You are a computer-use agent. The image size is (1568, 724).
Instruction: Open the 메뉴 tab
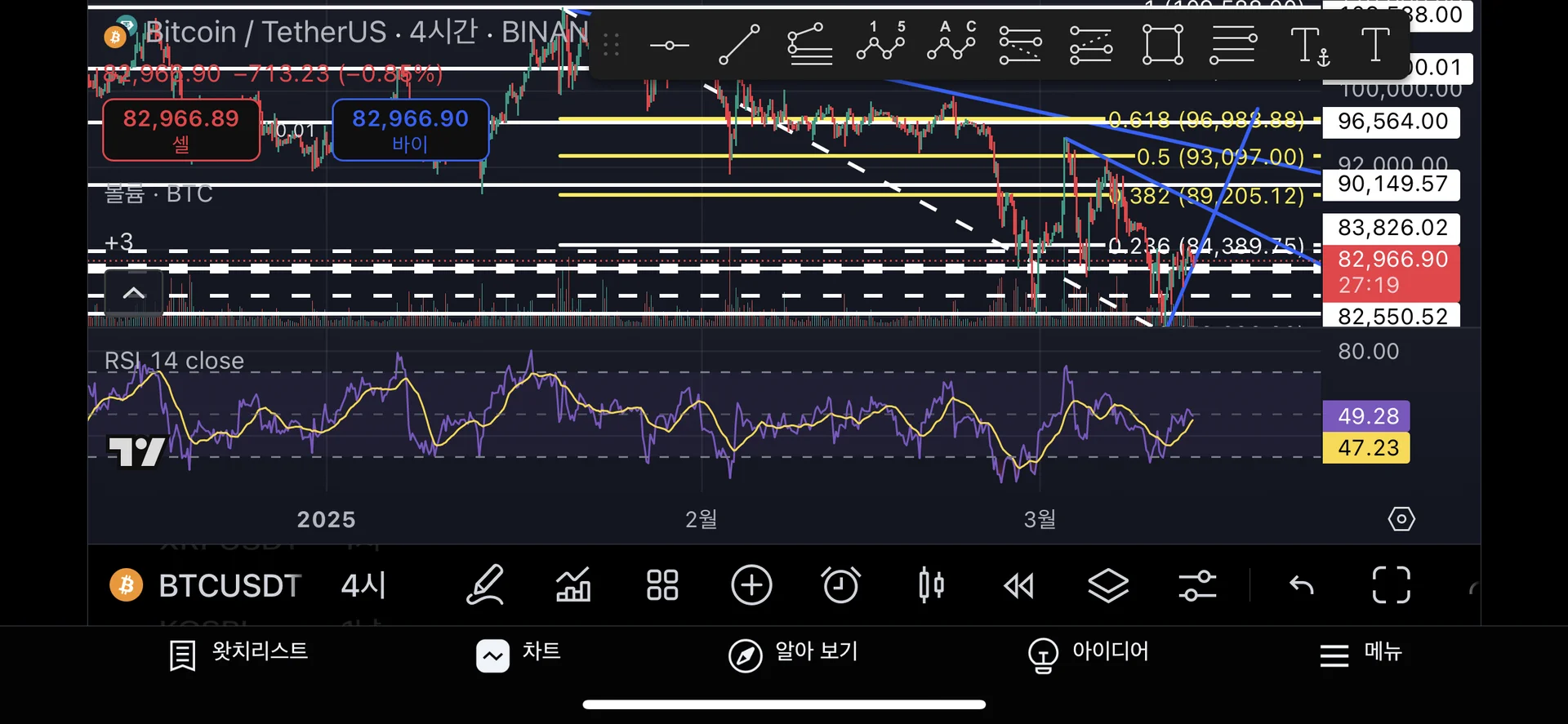tap(1361, 653)
